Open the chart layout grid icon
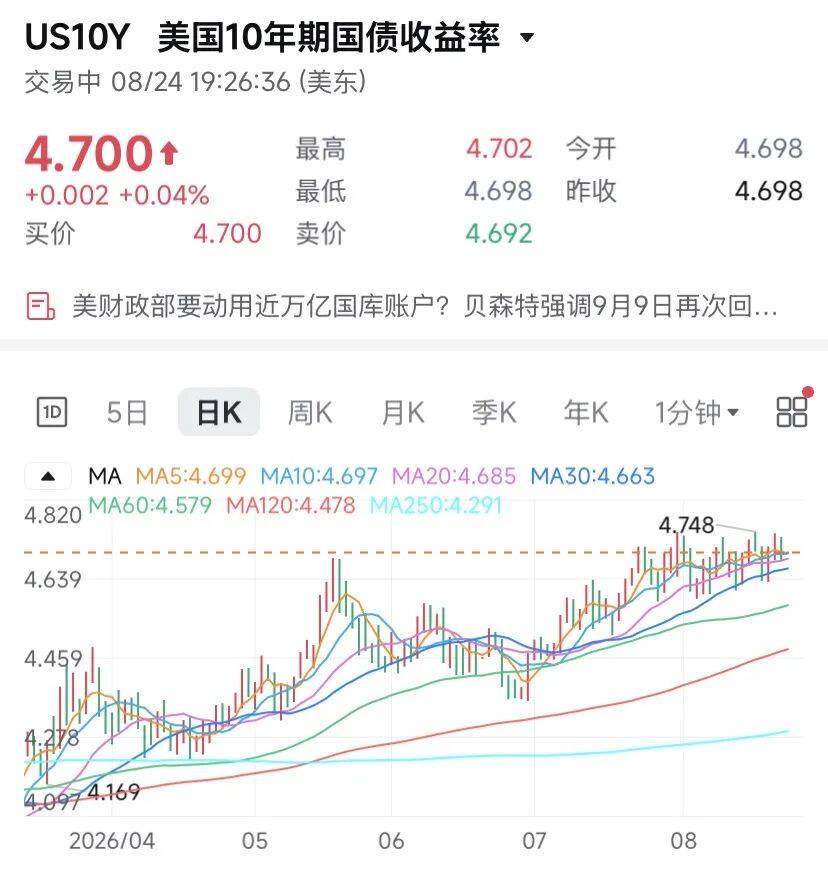 coord(792,412)
